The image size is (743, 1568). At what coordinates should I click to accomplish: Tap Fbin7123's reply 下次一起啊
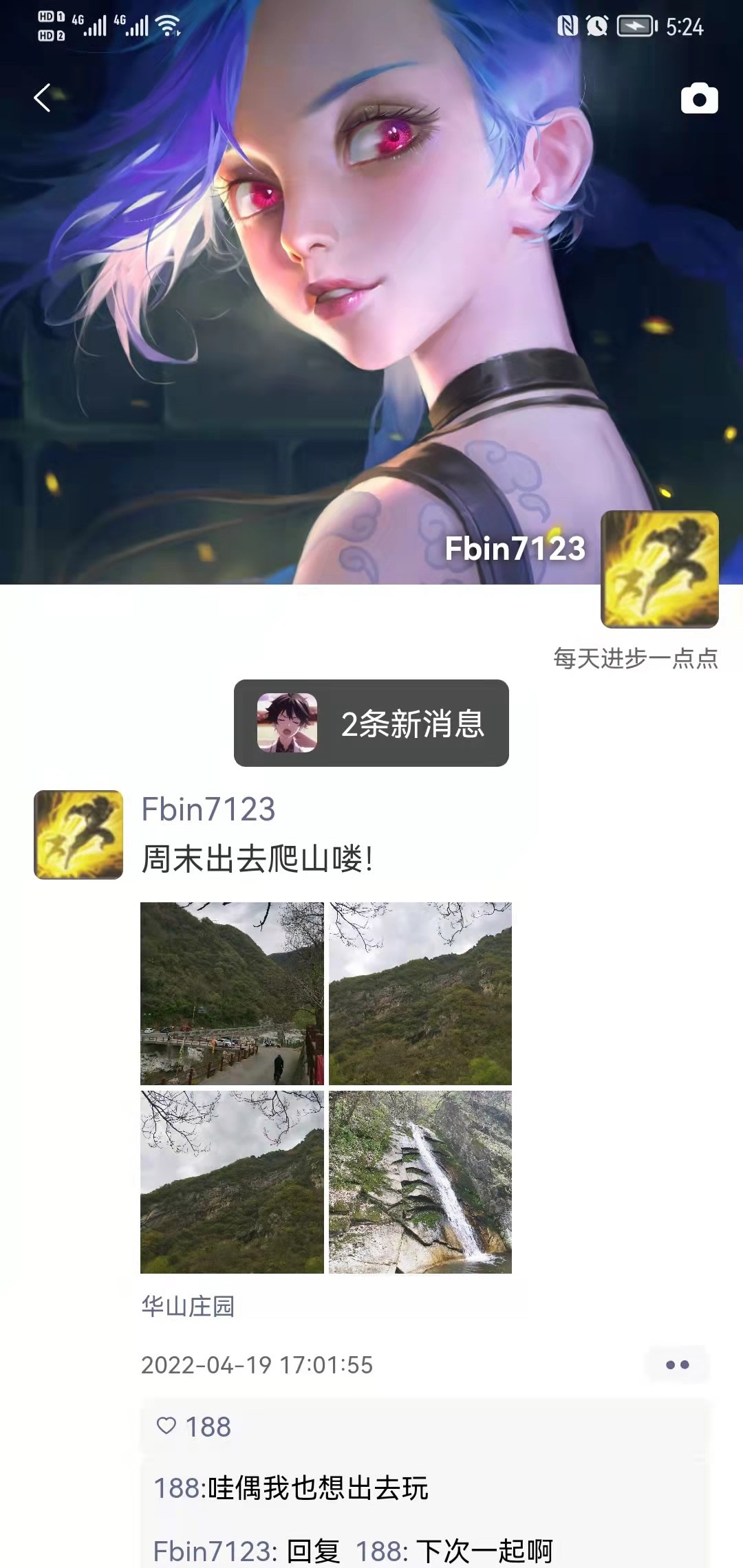pos(484,1551)
